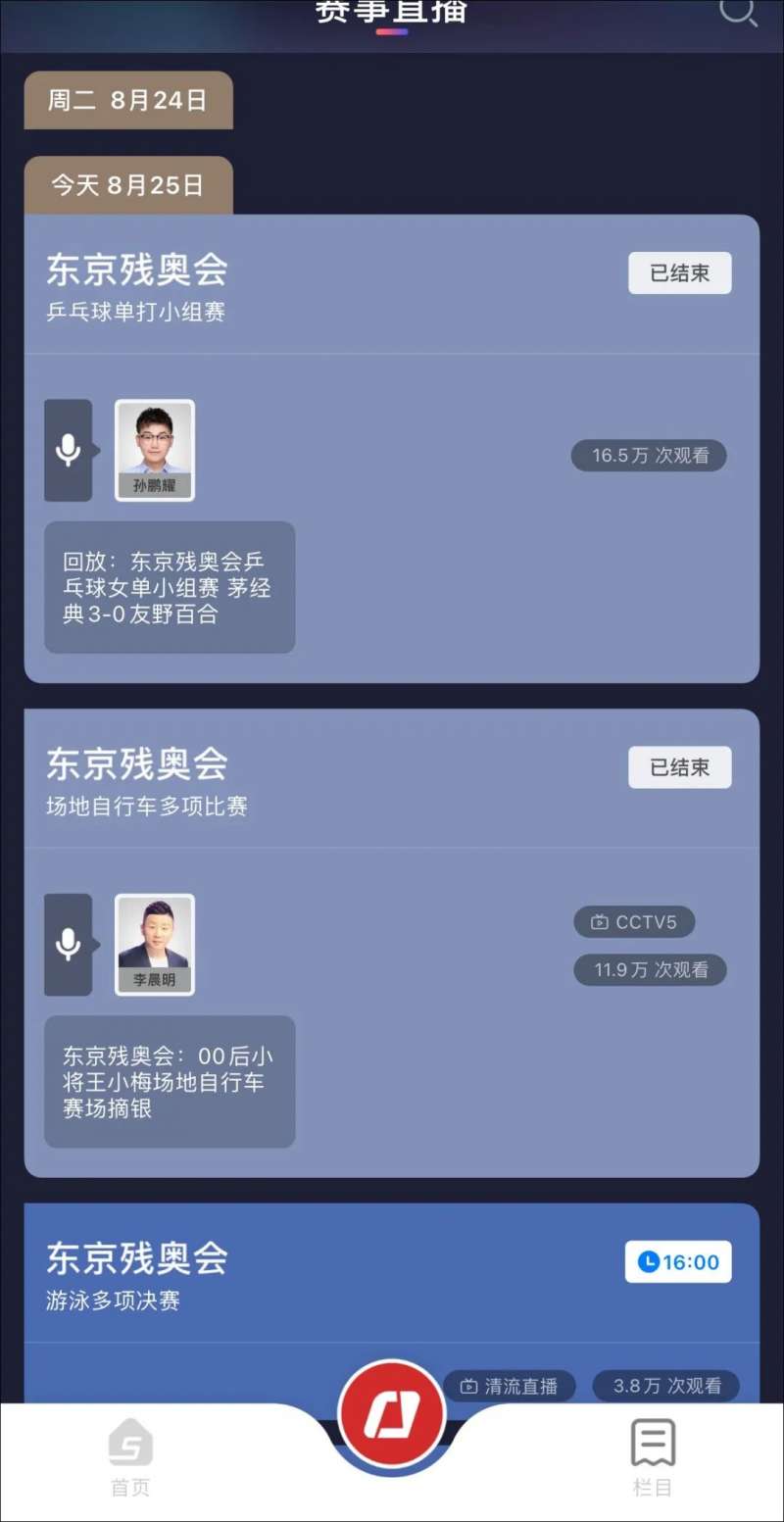This screenshot has width=784, height=1522.
Task: Click the microphone icon next to 李晨明
Action: point(68,943)
